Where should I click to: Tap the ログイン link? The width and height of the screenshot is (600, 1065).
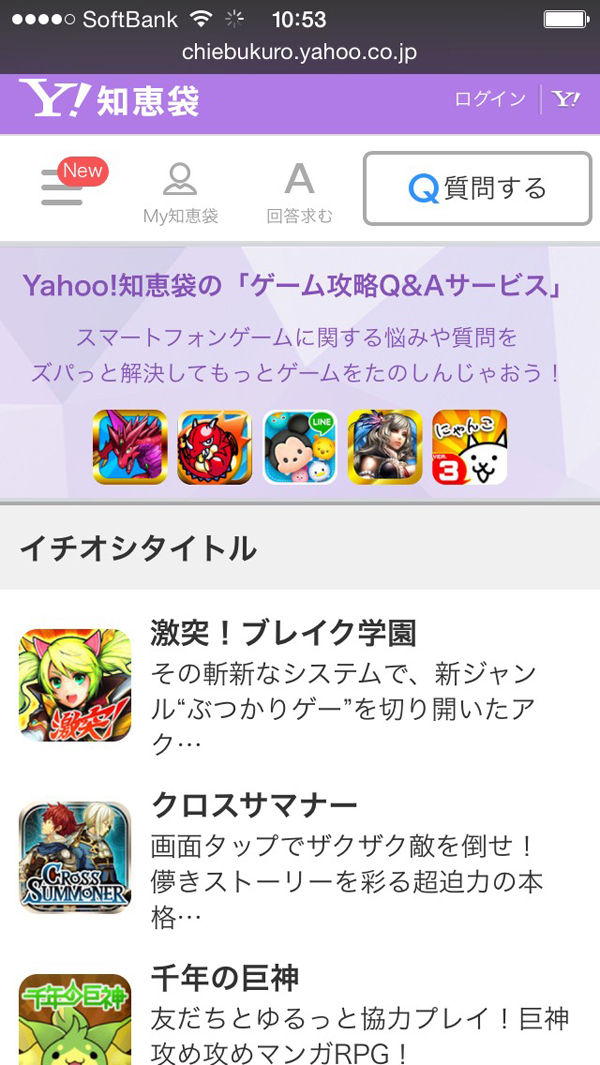489,99
